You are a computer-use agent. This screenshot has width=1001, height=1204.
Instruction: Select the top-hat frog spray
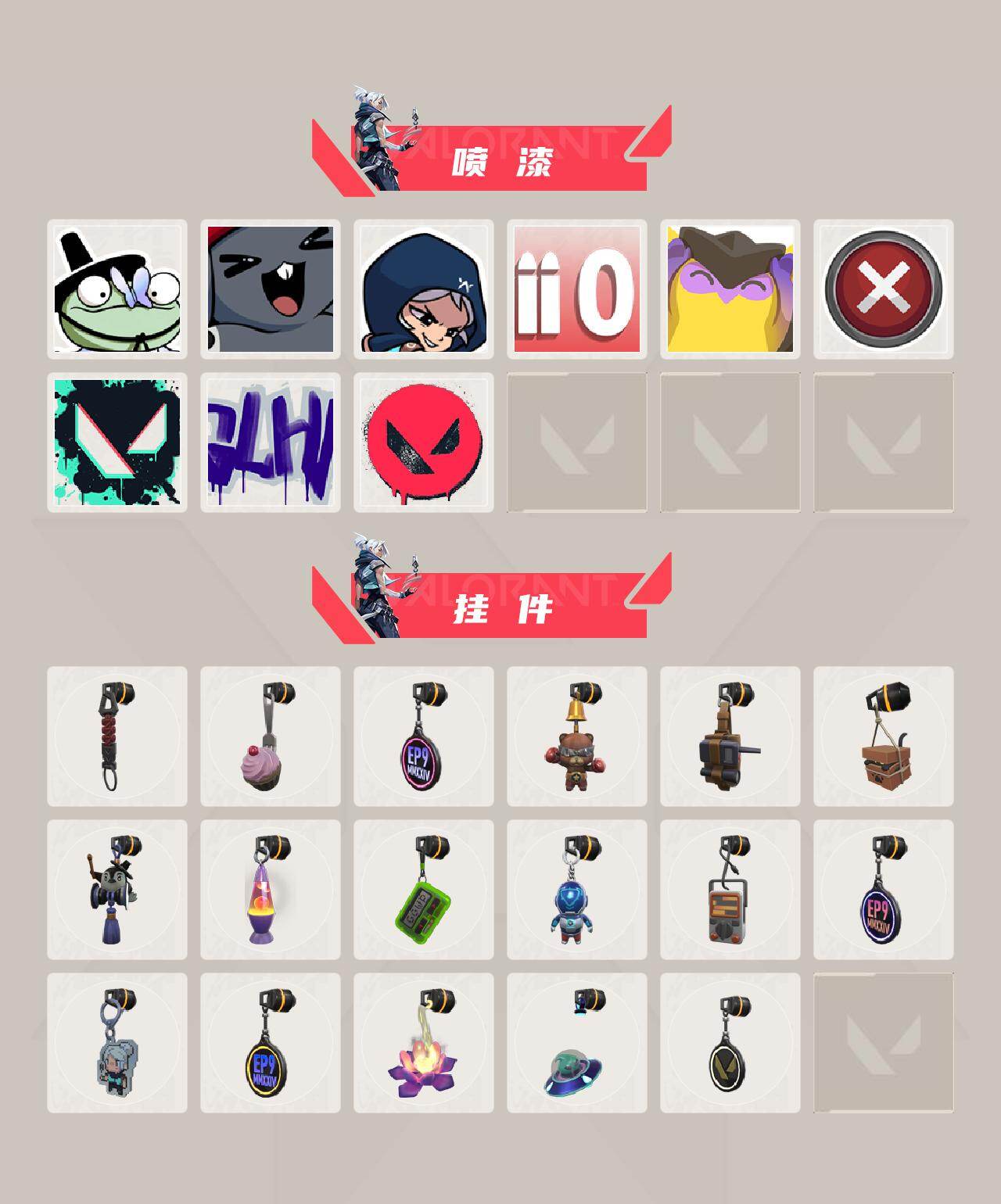click(119, 288)
